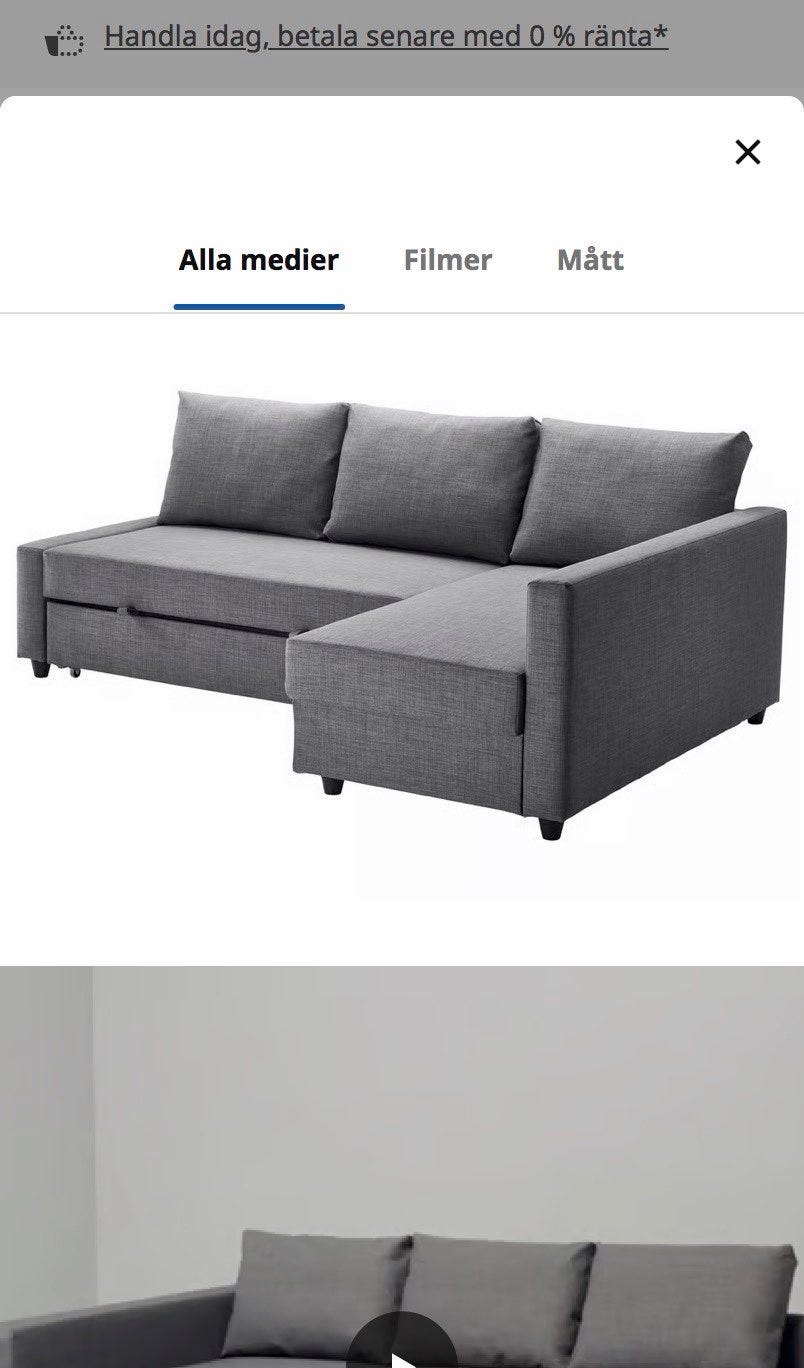The width and height of the screenshot is (804, 1368).
Task: Open the Handla idag betala senare link
Action: click(385, 36)
